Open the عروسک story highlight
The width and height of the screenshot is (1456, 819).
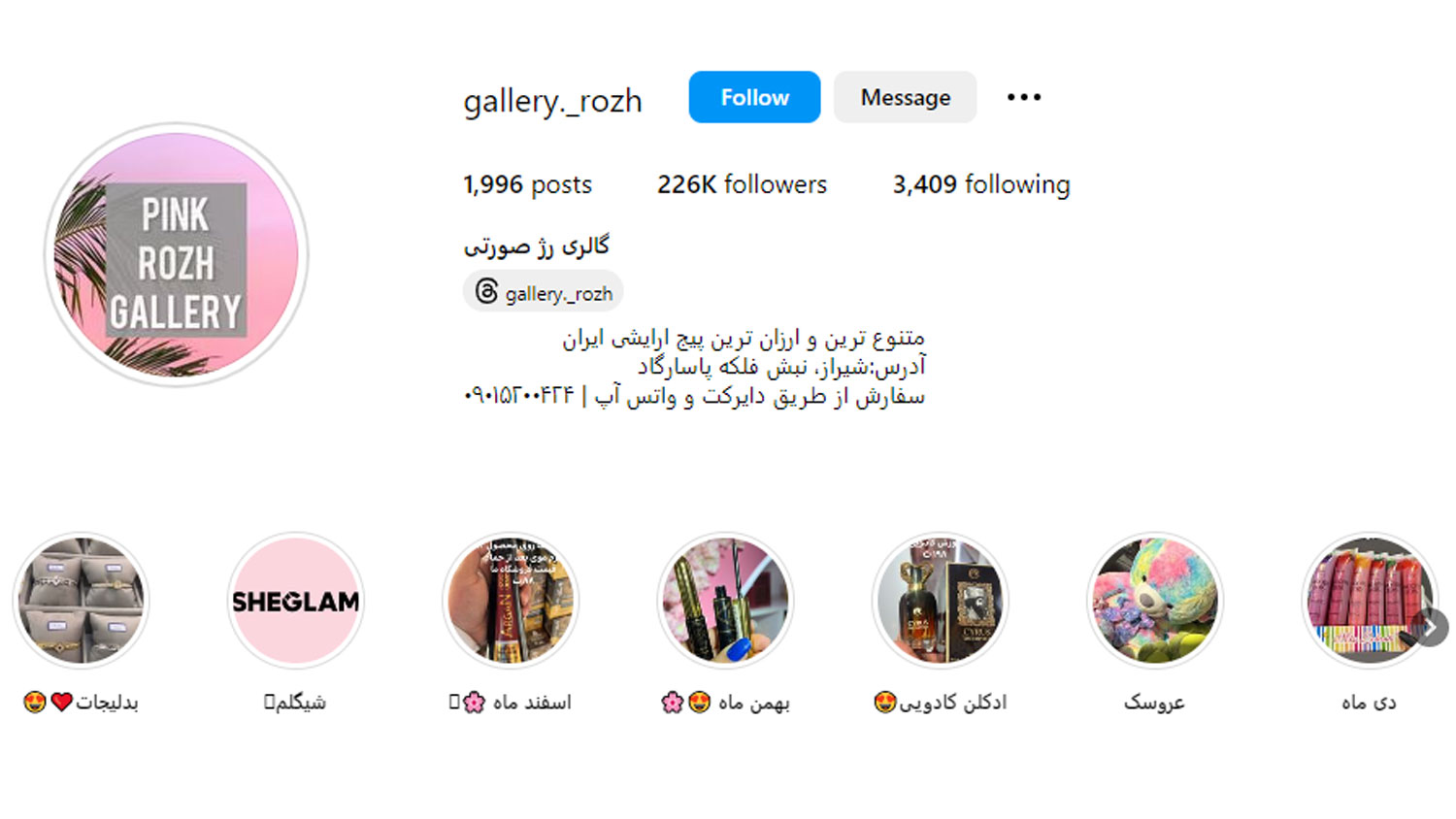point(1154,601)
